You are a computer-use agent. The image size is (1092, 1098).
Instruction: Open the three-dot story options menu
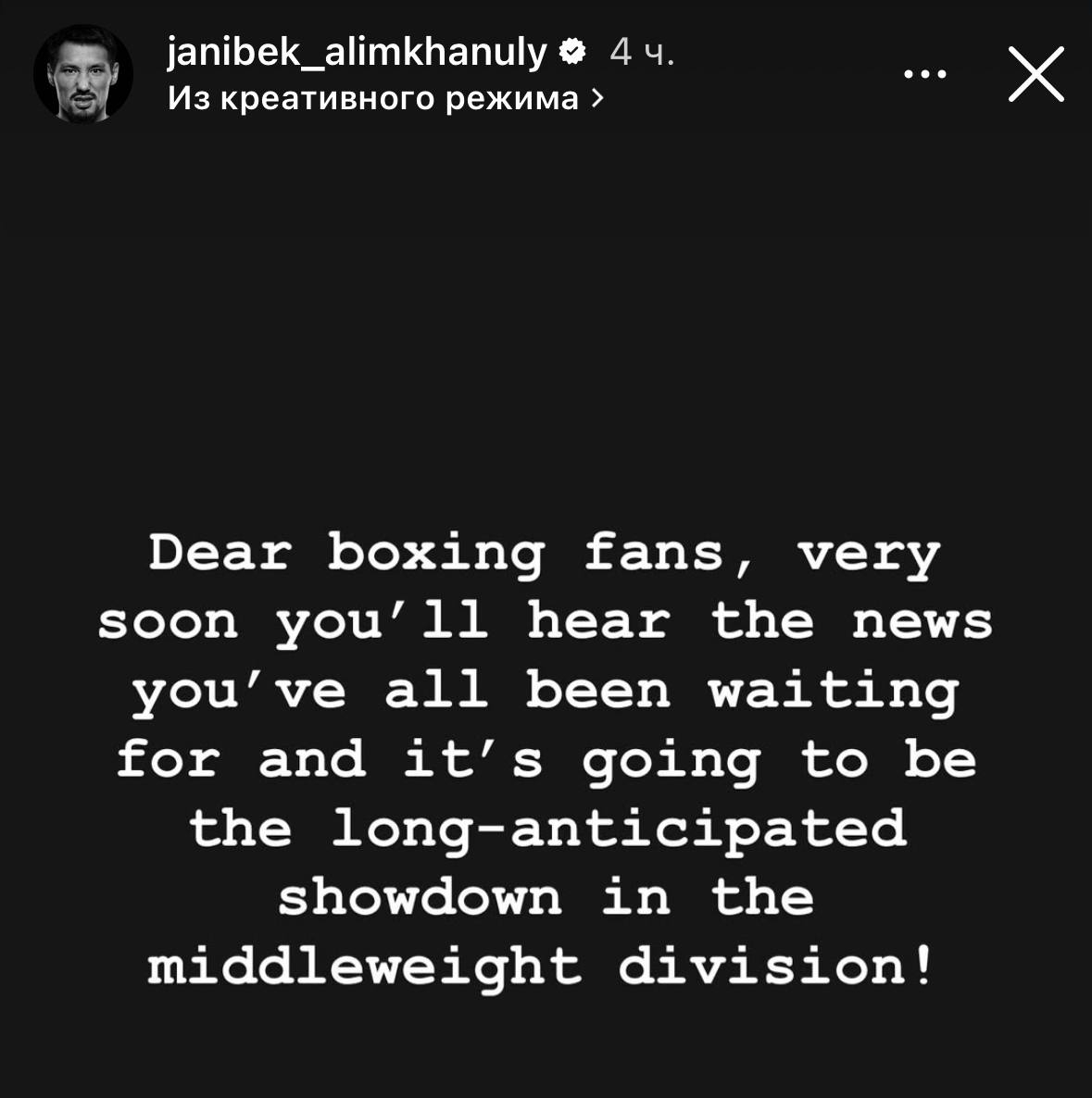coord(924,74)
